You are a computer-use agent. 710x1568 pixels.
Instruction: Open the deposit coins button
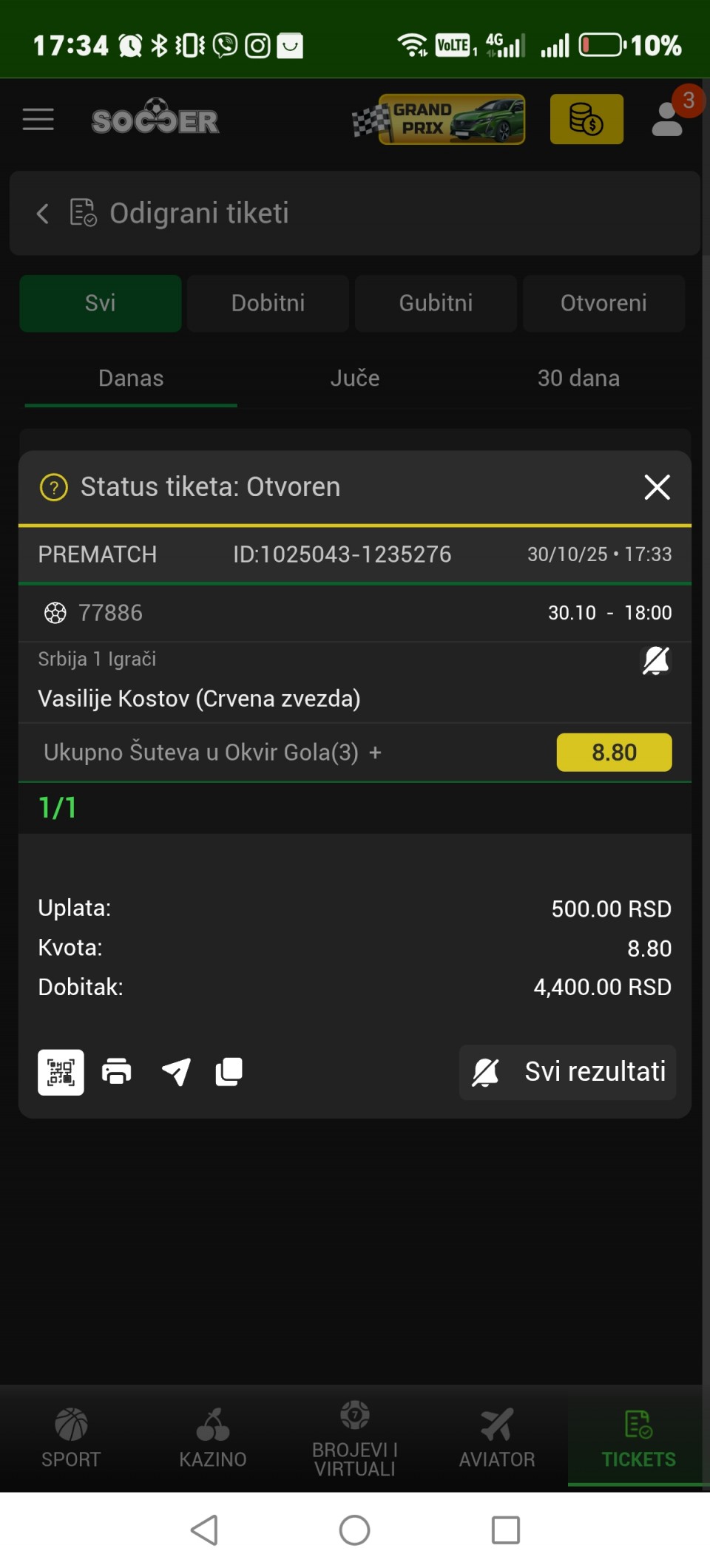586,119
